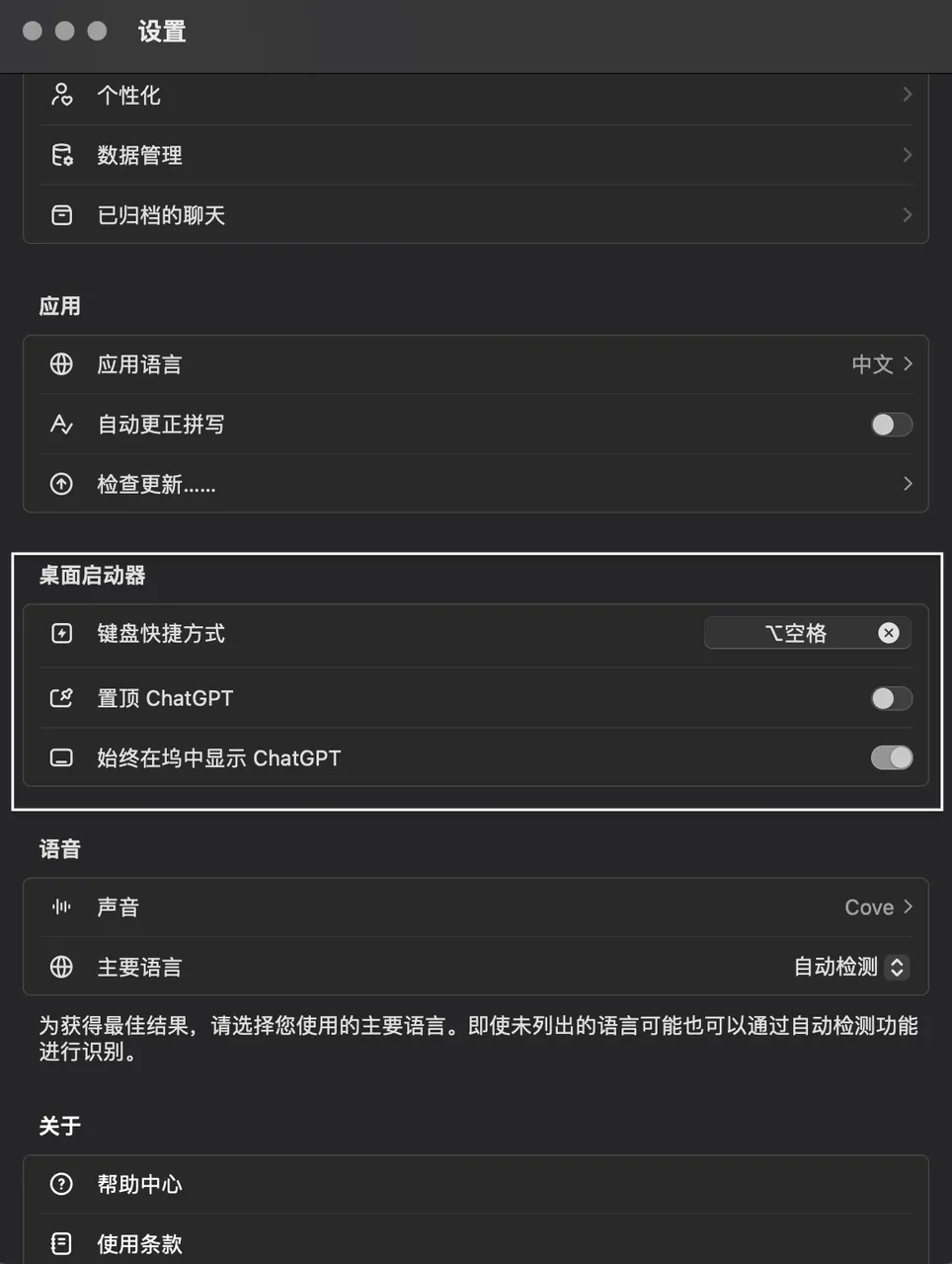Turn on 置顶 ChatGPT switch
Image resolution: width=952 pixels, height=1264 pixels.
click(x=891, y=698)
